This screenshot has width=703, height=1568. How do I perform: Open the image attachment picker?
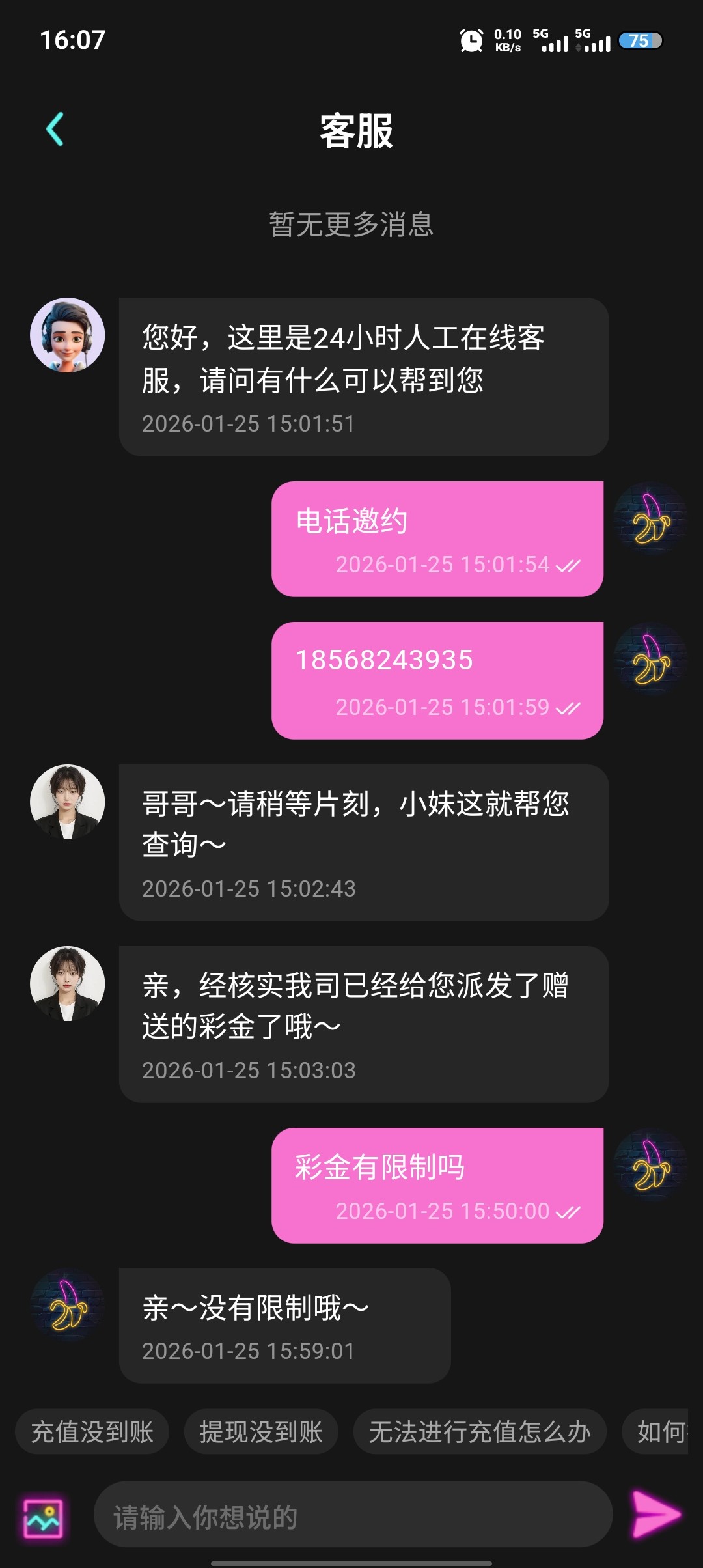coord(43,1519)
